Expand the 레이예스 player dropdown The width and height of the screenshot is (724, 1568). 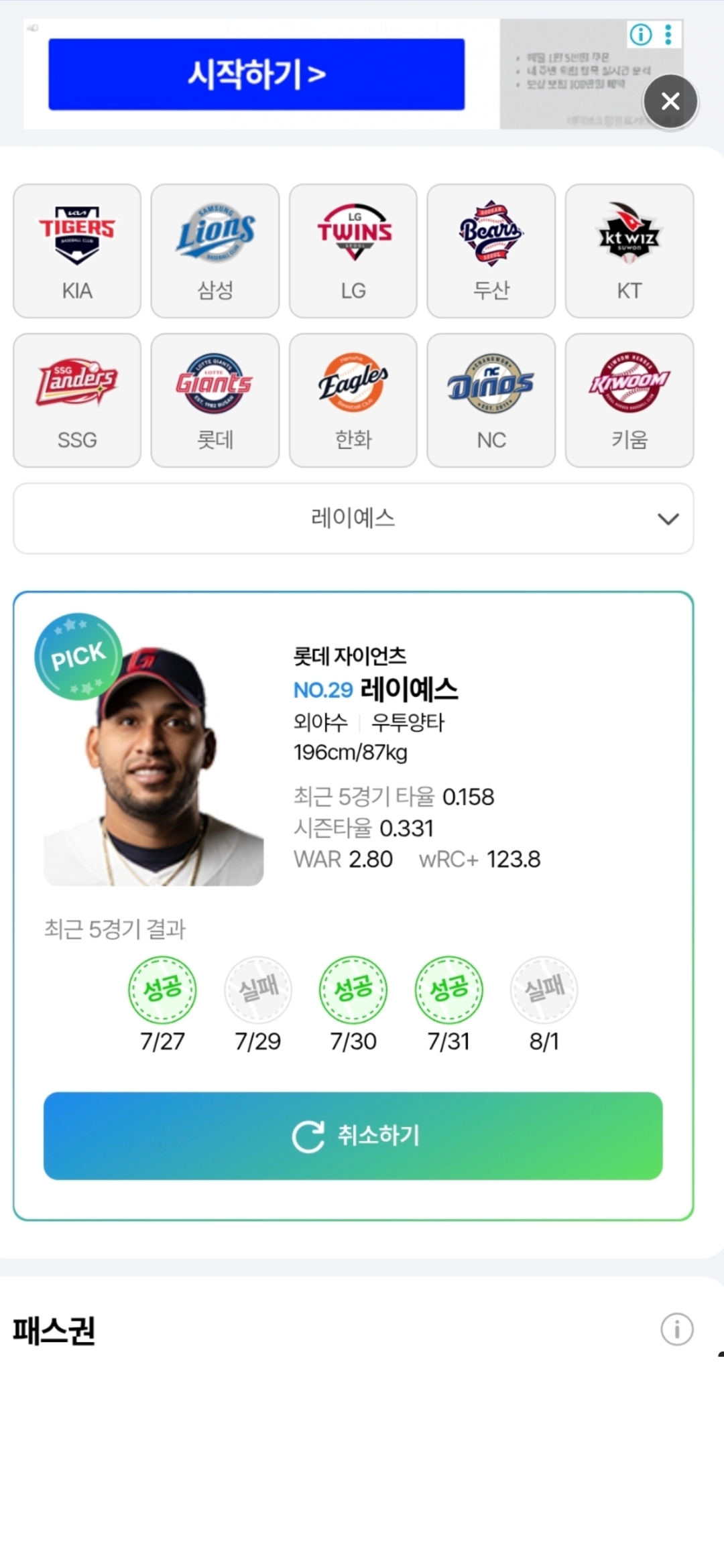(x=353, y=519)
